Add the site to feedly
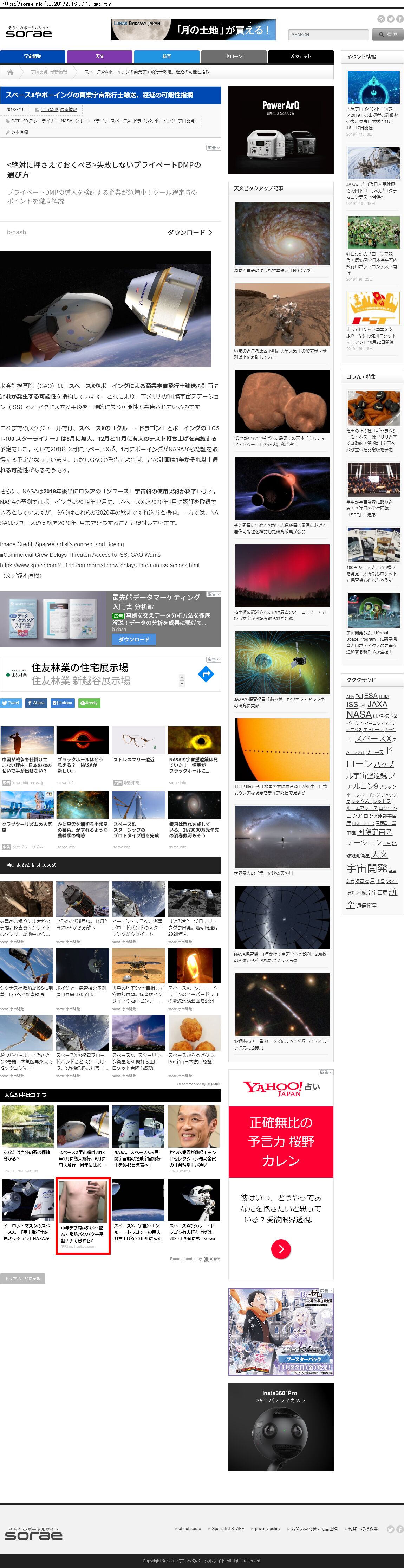The width and height of the screenshot is (404, 1568). tap(90, 703)
